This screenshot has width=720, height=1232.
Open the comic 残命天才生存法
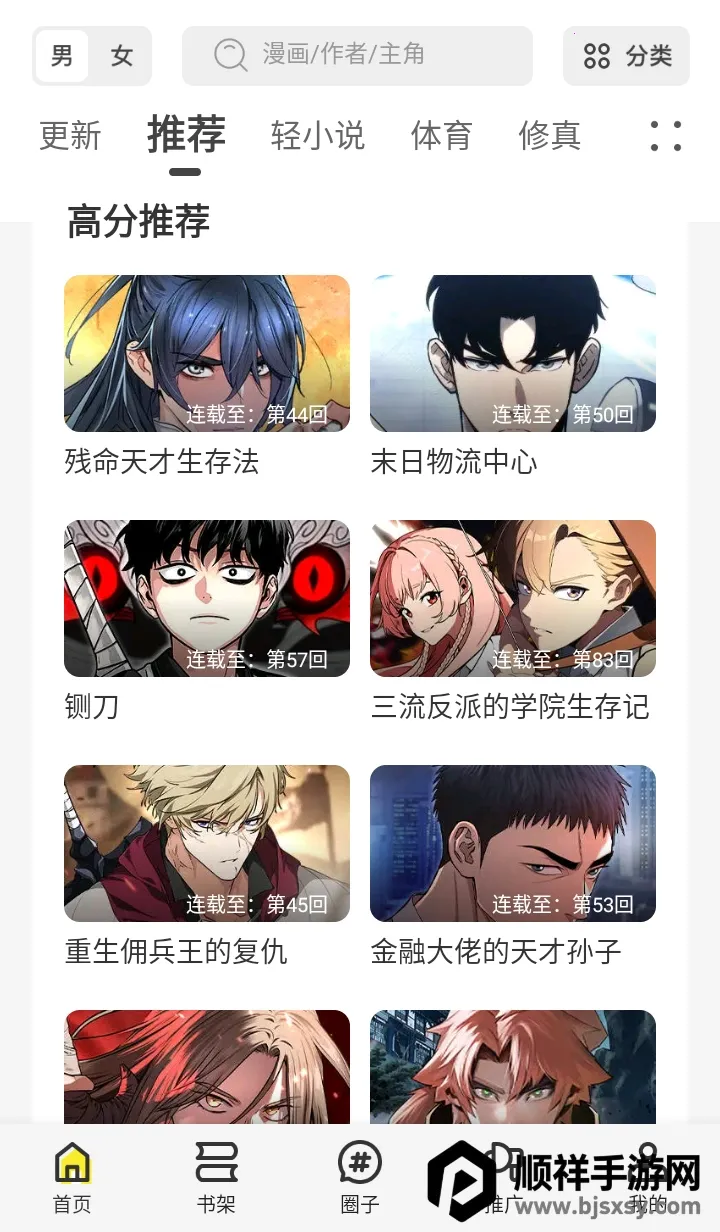pos(207,354)
